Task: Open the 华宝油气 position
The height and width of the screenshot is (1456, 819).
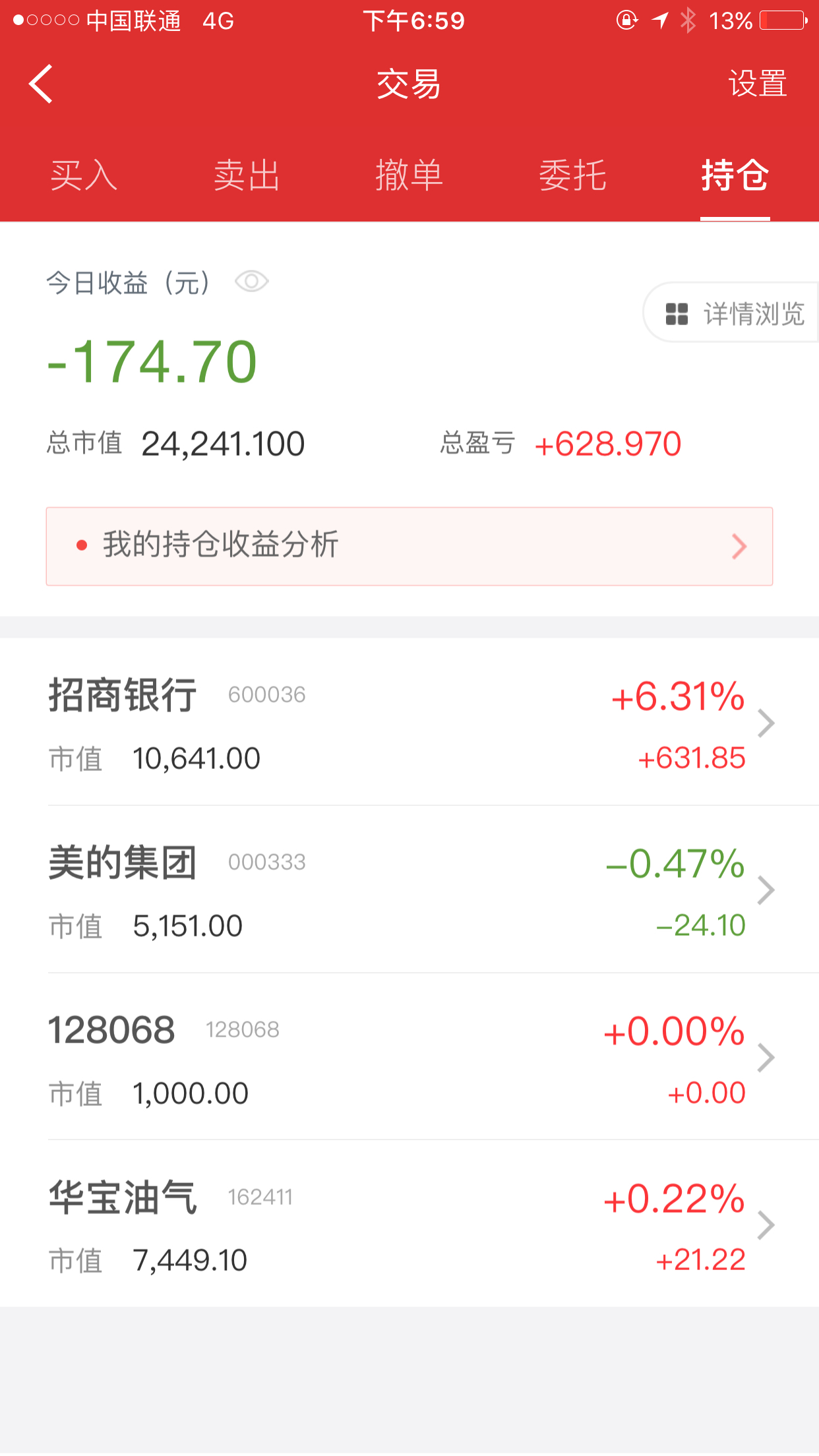Action: tap(409, 1225)
